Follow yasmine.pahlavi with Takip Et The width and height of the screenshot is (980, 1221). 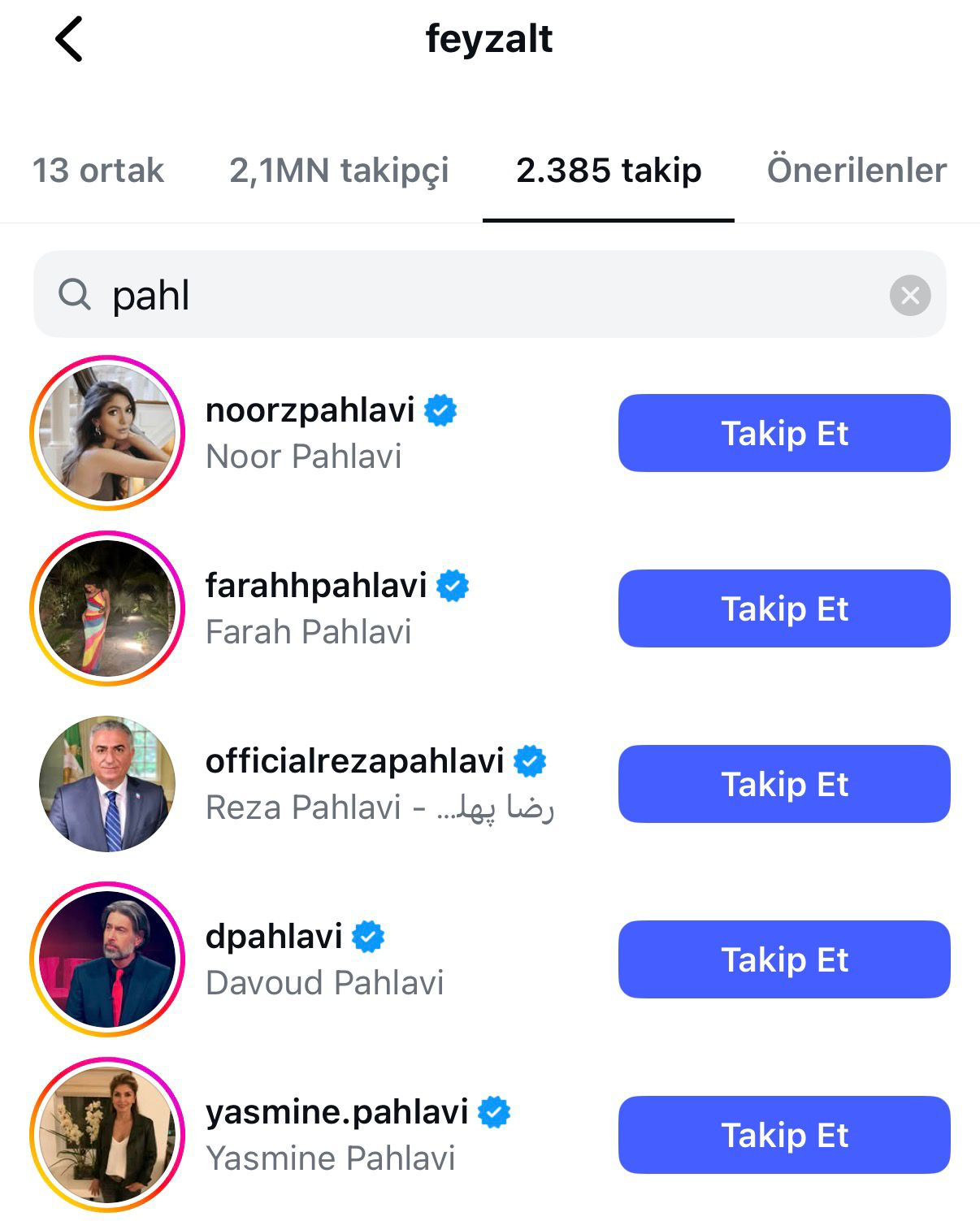tap(784, 1135)
